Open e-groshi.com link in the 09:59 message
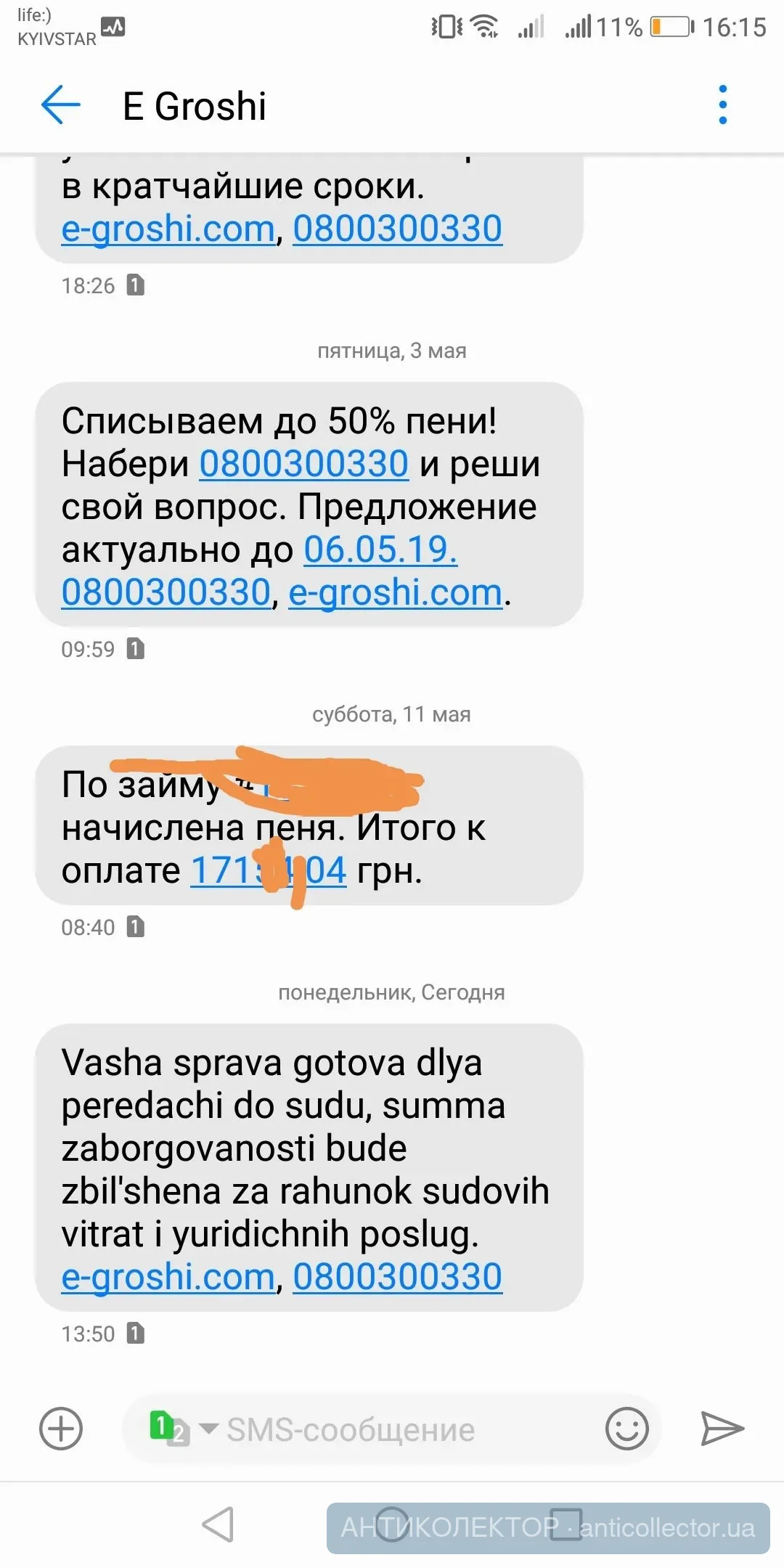The width and height of the screenshot is (784, 1568). (395, 592)
